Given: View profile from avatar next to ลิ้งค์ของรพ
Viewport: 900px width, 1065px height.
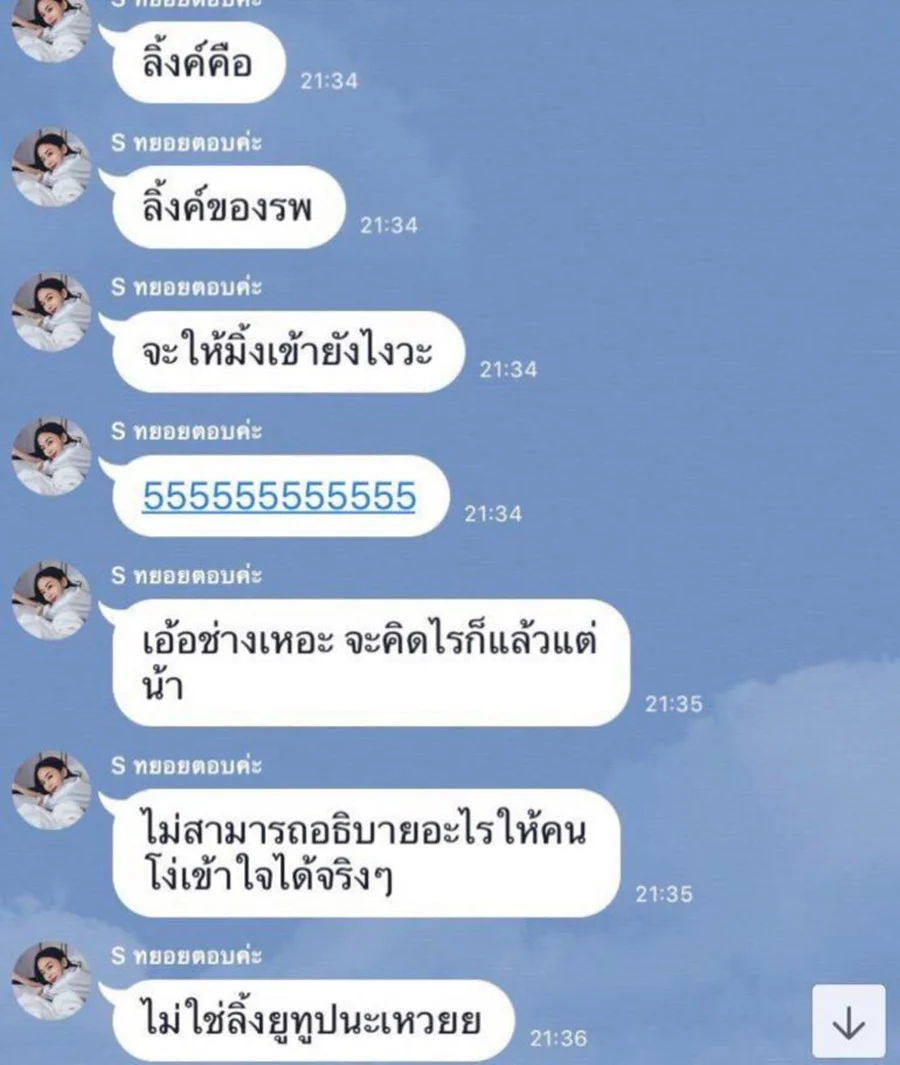Looking at the screenshot, I should pyautogui.click(x=51, y=167).
